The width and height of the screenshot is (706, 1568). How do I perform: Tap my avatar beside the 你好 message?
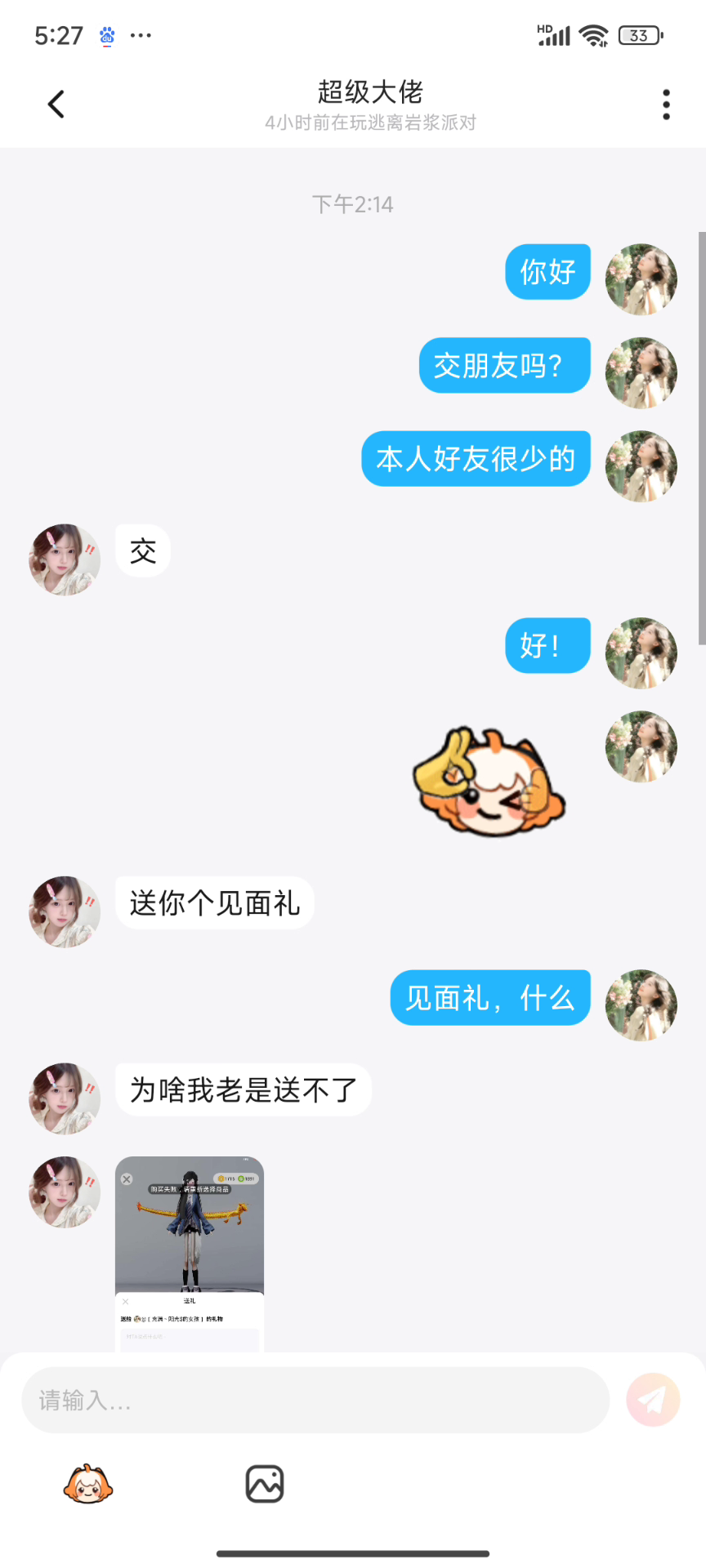[x=641, y=279]
